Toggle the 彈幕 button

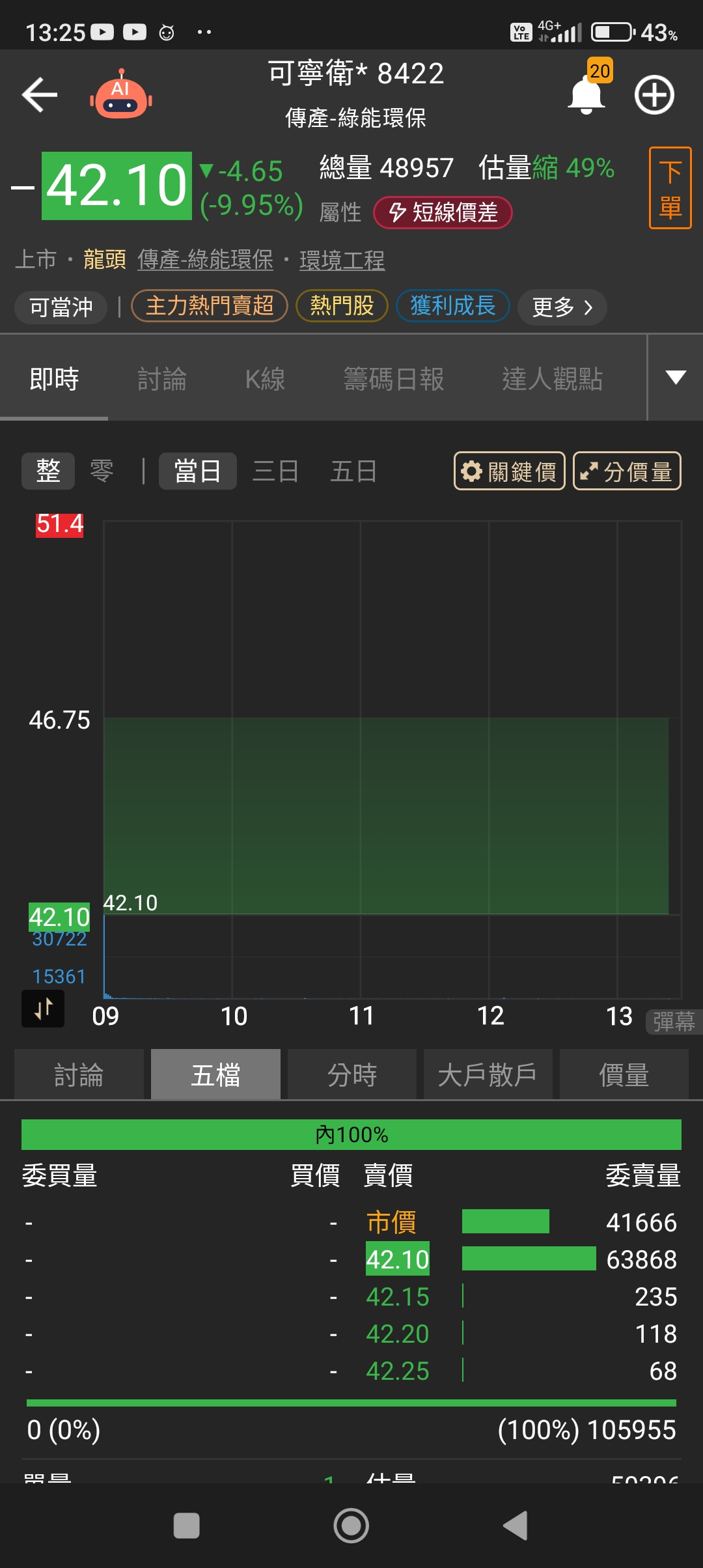[674, 1021]
